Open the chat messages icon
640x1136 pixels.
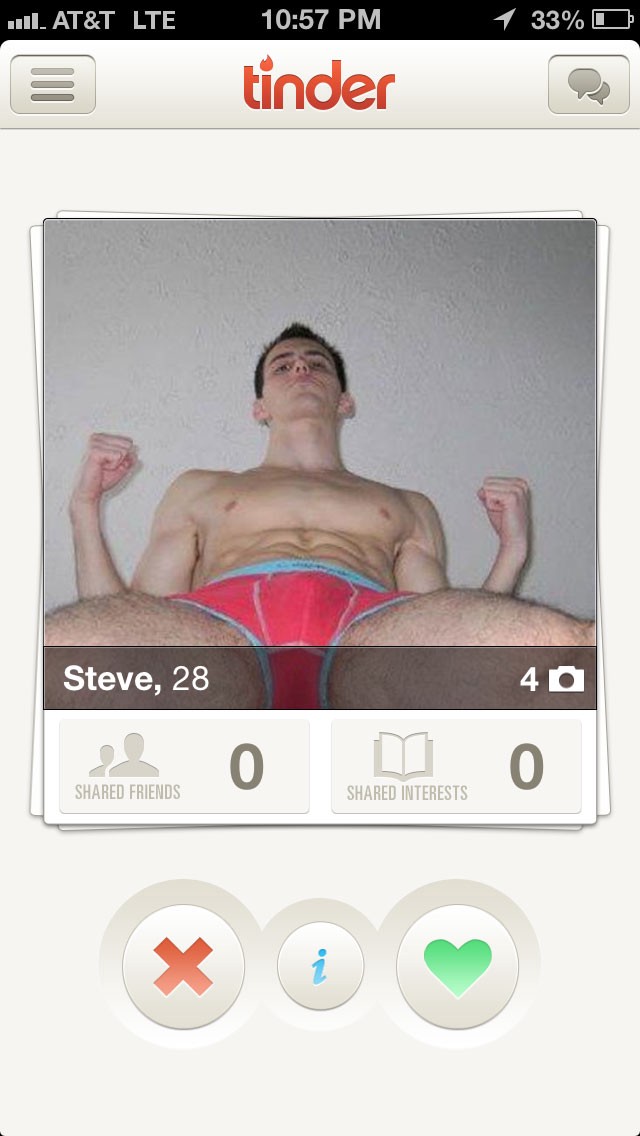click(x=589, y=85)
